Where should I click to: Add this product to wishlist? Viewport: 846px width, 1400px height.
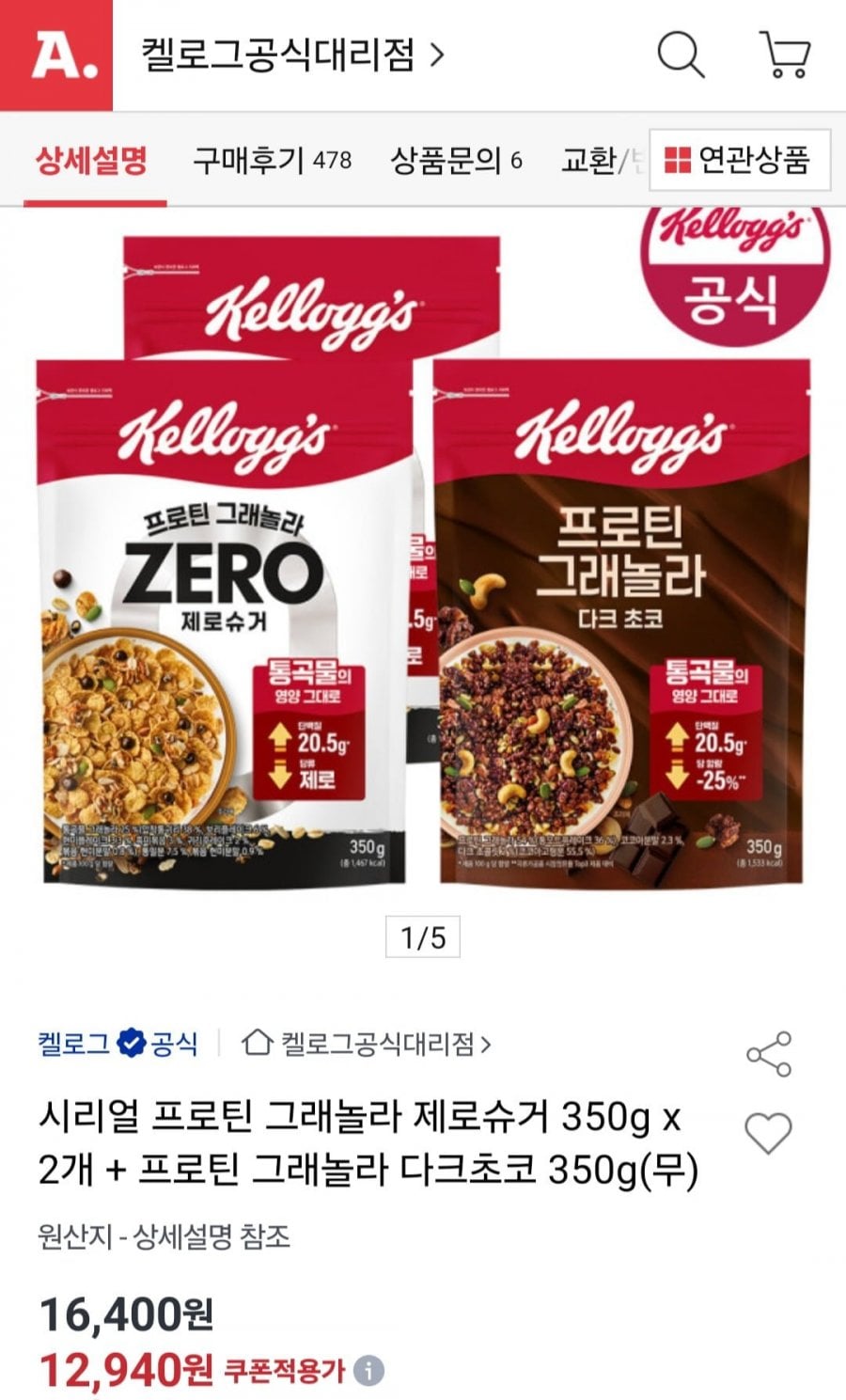(x=769, y=1133)
